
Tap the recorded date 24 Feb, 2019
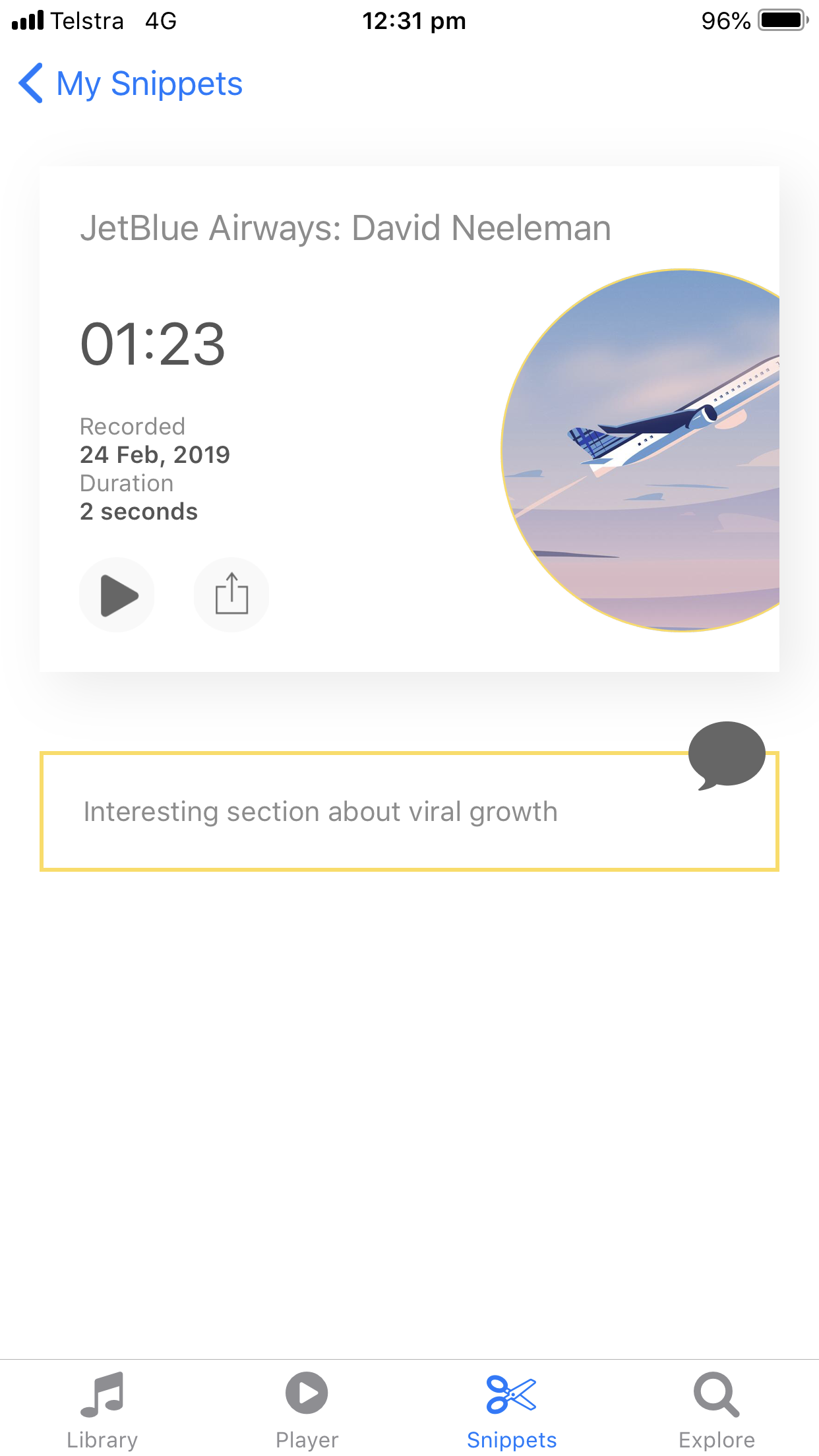[154, 454]
